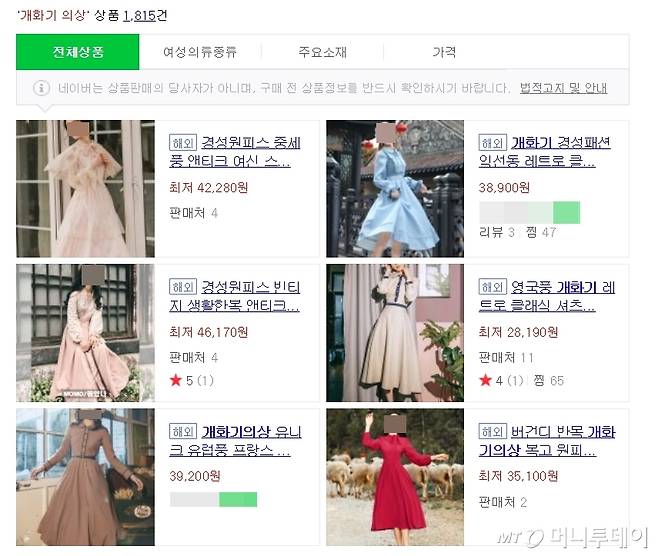Tap the cream lace dress product image
Screen dimensions: 658x556
[85, 189]
